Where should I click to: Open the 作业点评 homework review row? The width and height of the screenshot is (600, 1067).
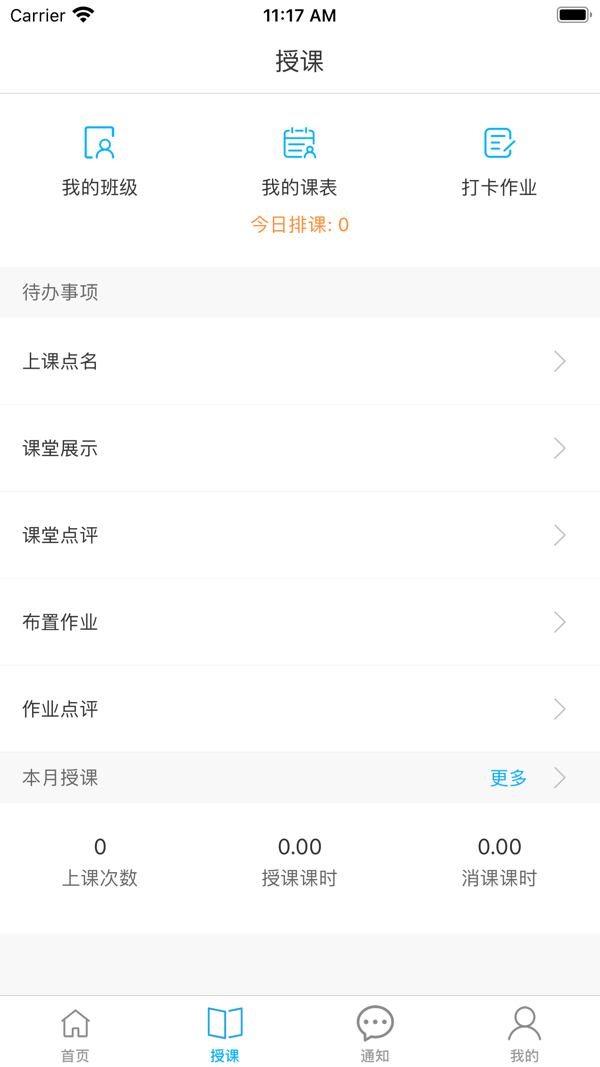pyautogui.click(x=300, y=709)
